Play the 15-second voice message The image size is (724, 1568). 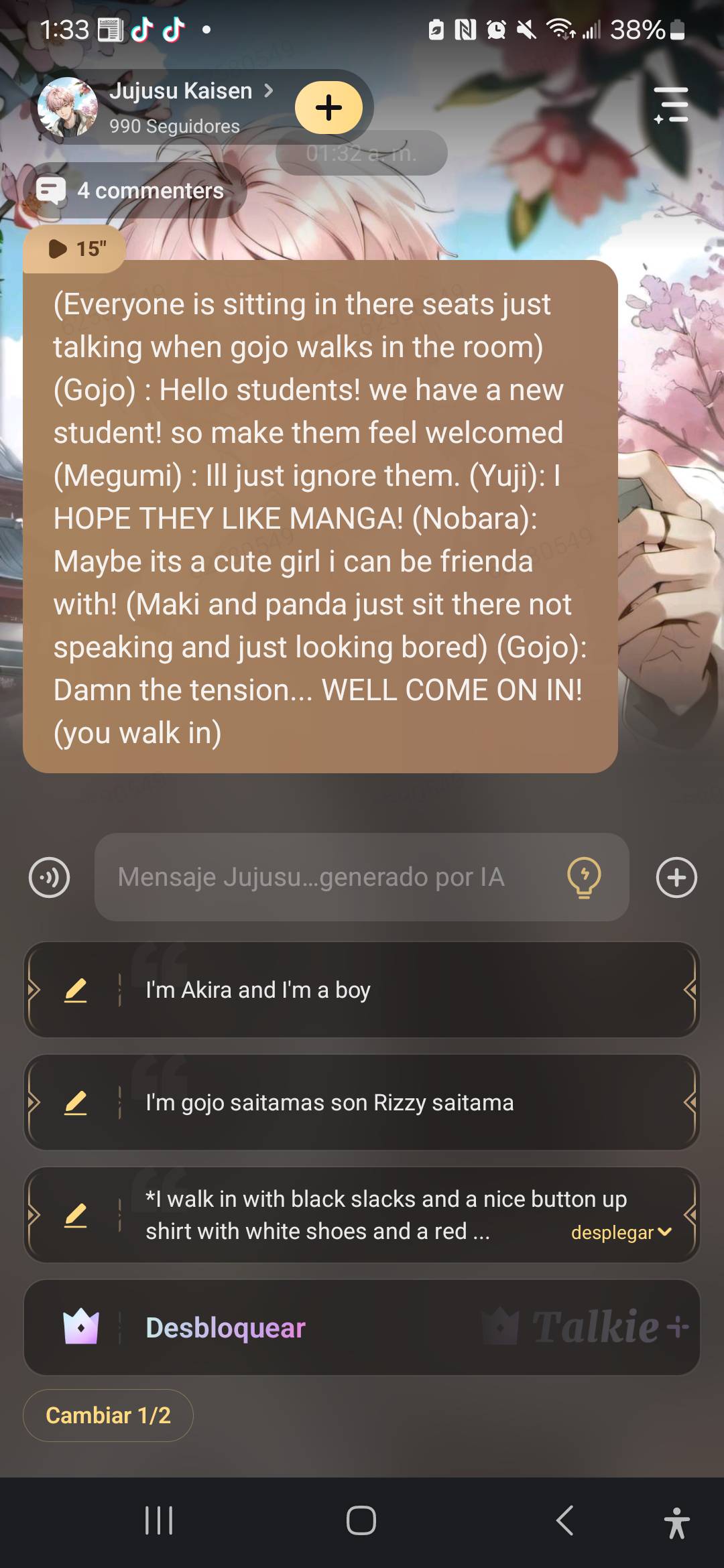tap(75, 249)
